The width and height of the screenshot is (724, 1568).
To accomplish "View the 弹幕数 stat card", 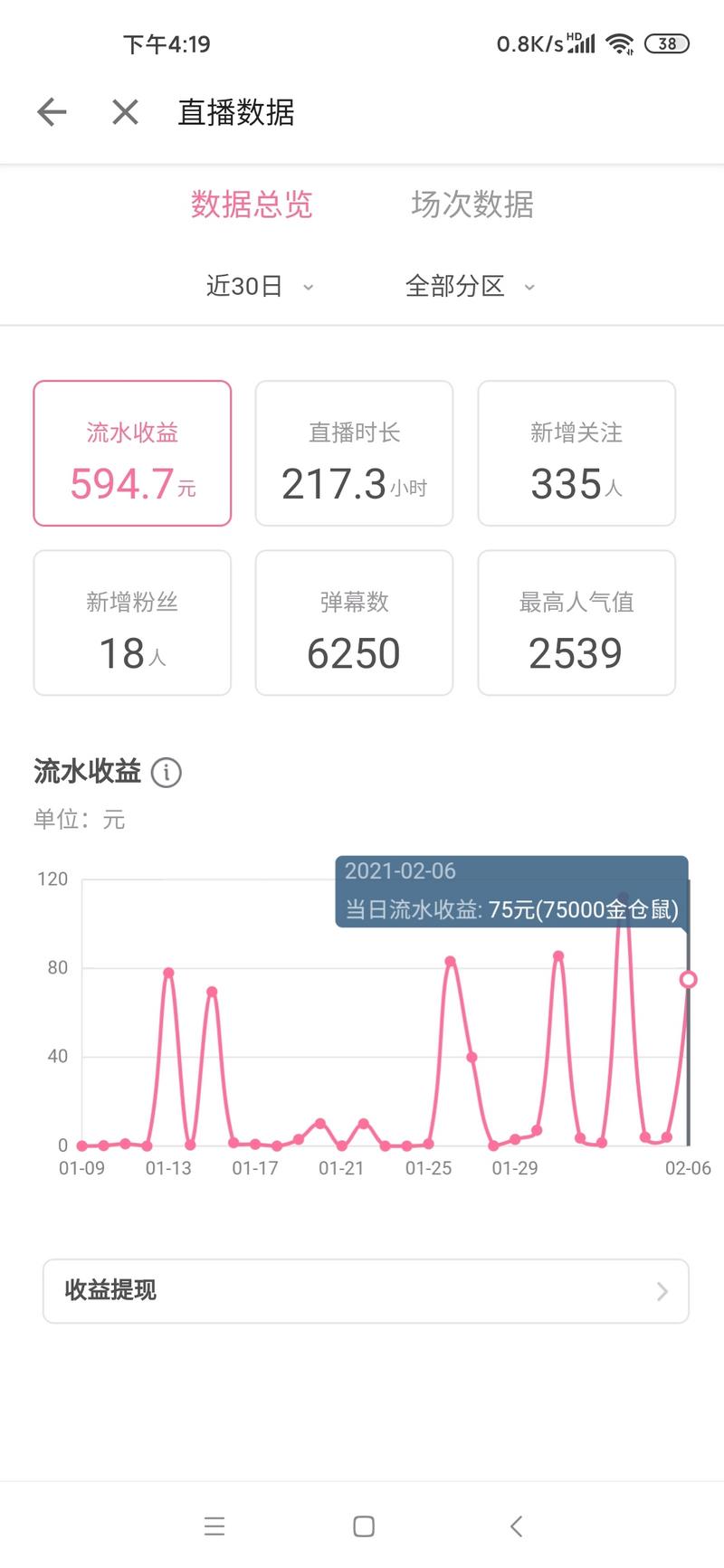I will tap(354, 622).
